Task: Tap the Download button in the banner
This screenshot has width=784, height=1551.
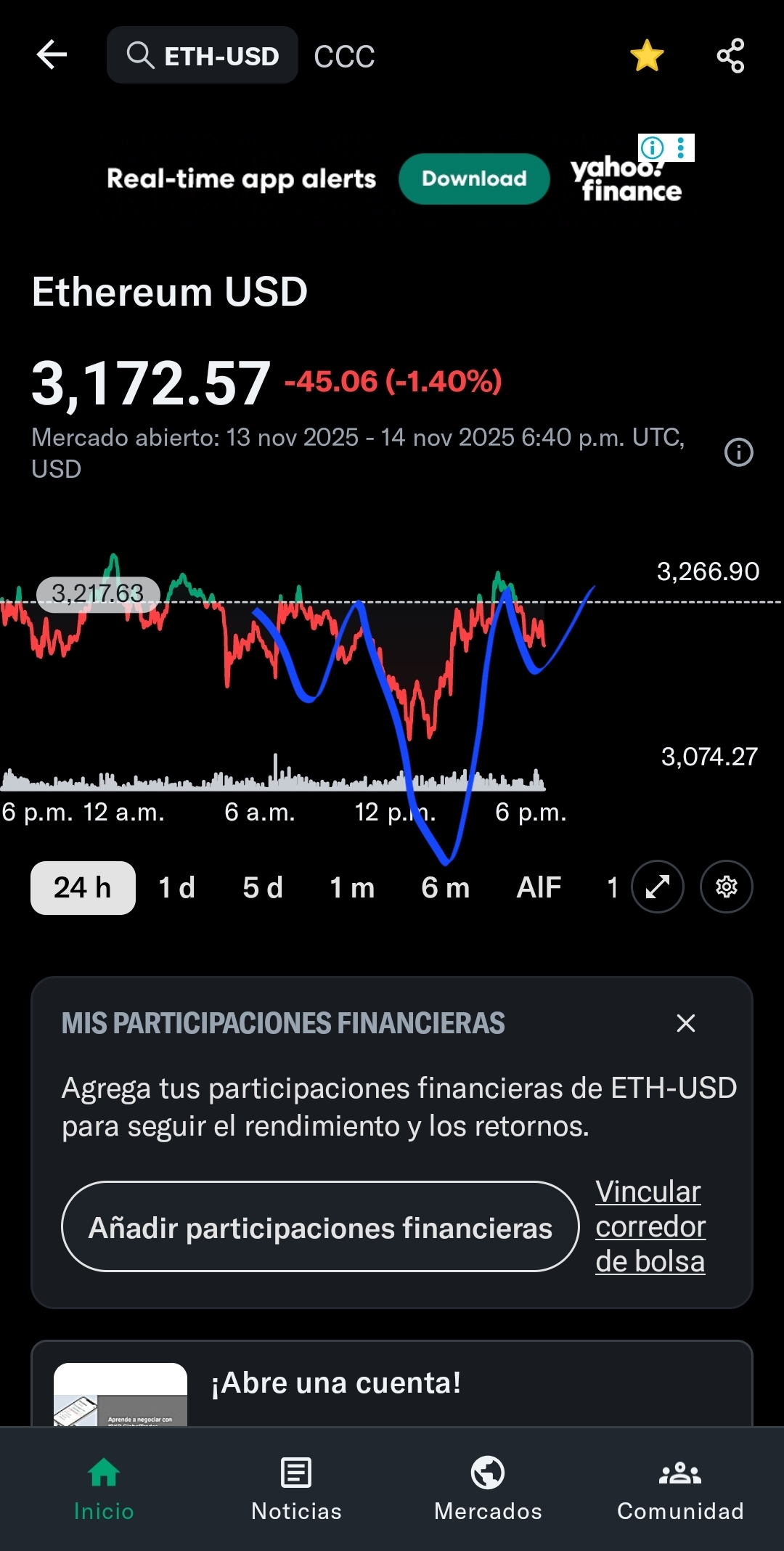Action: [x=473, y=179]
